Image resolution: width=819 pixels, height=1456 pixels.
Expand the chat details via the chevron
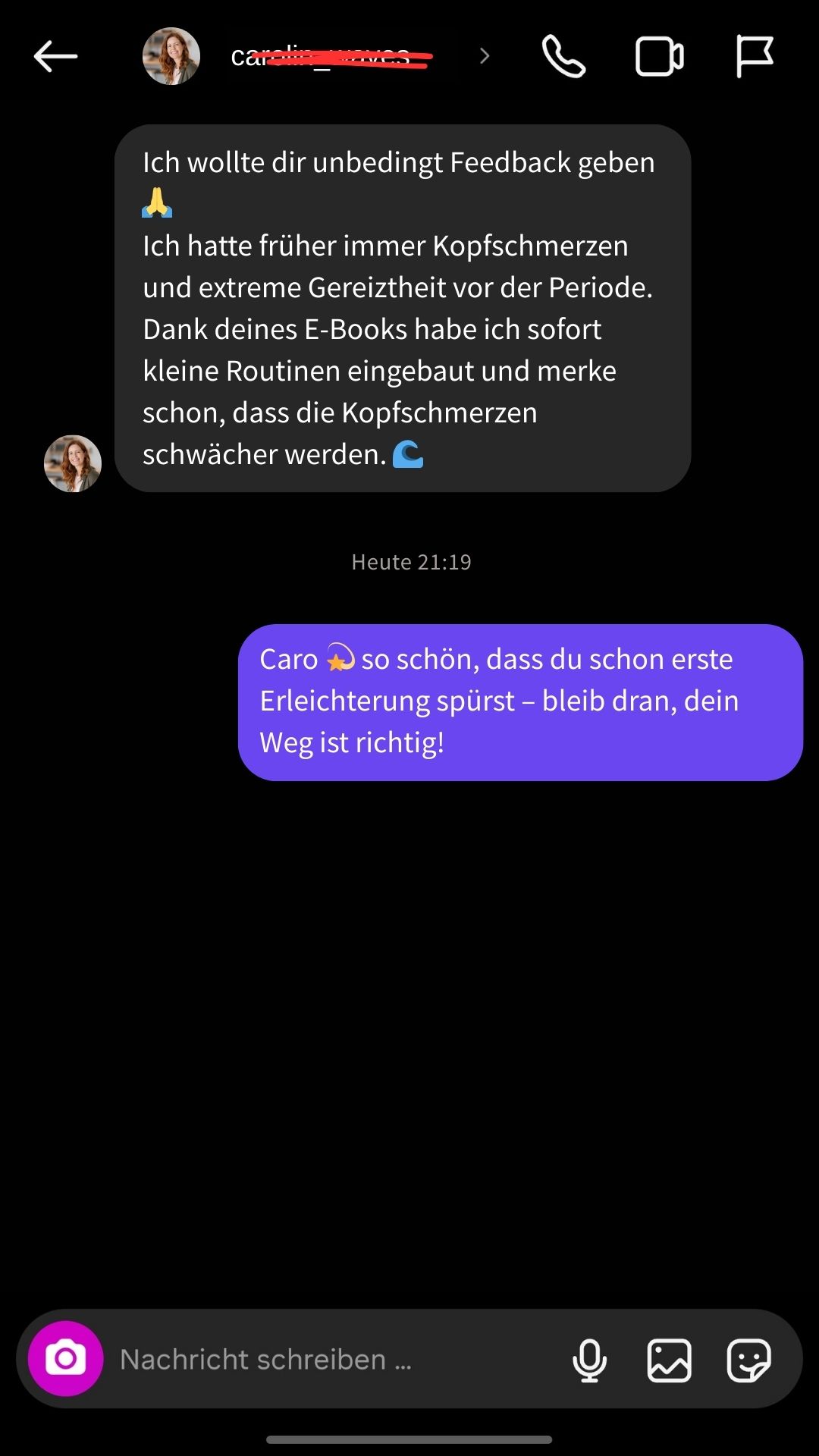(484, 55)
